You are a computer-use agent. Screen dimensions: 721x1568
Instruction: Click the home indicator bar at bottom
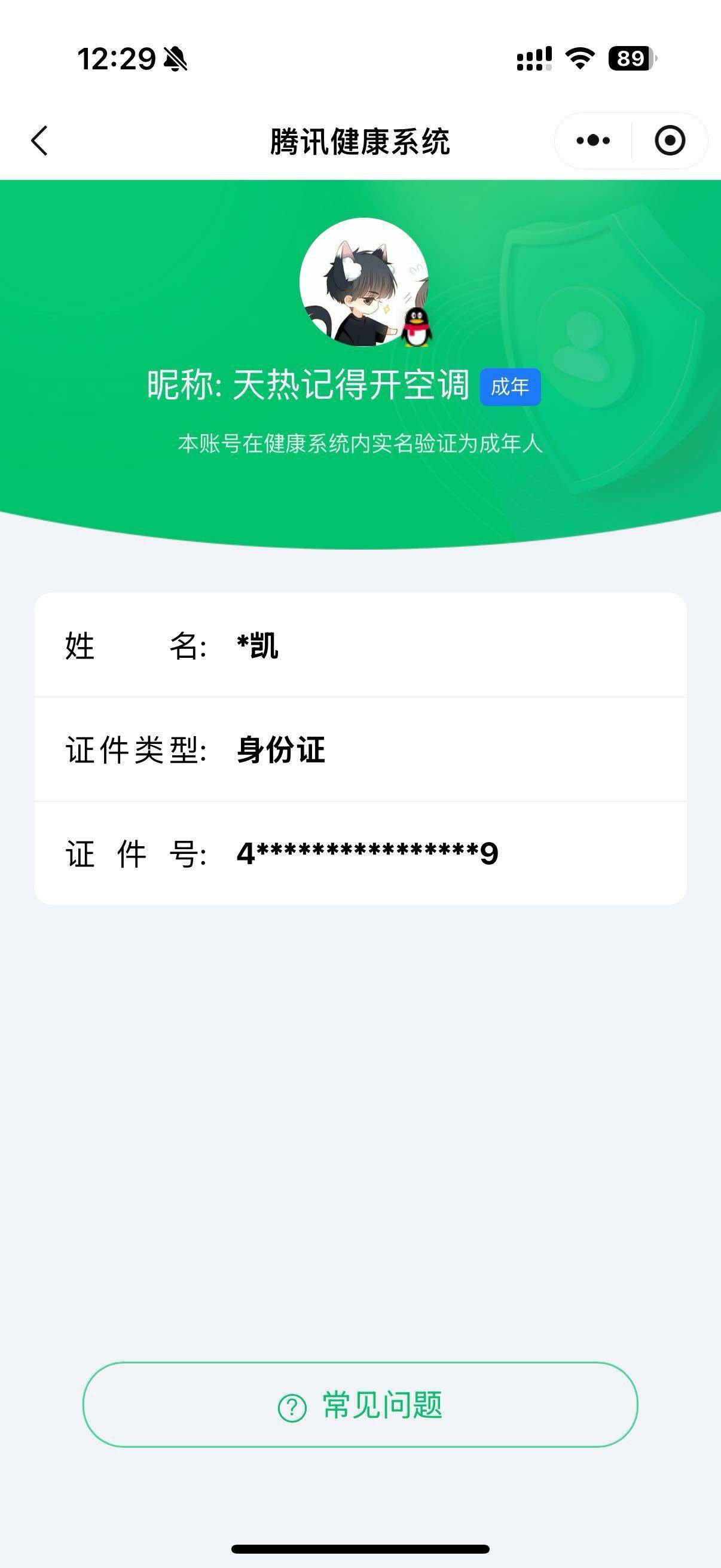(x=360, y=1549)
